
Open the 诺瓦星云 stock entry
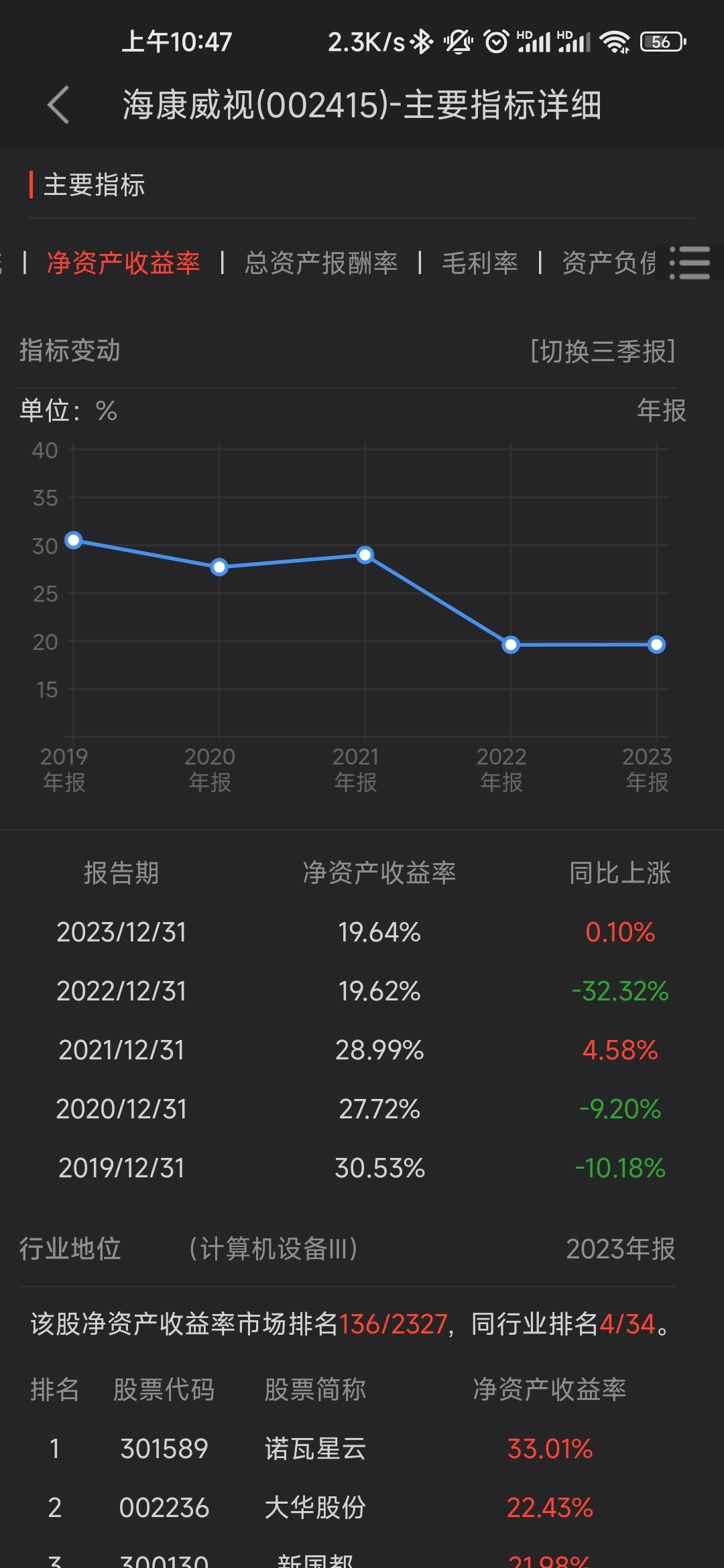point(315,1449)
